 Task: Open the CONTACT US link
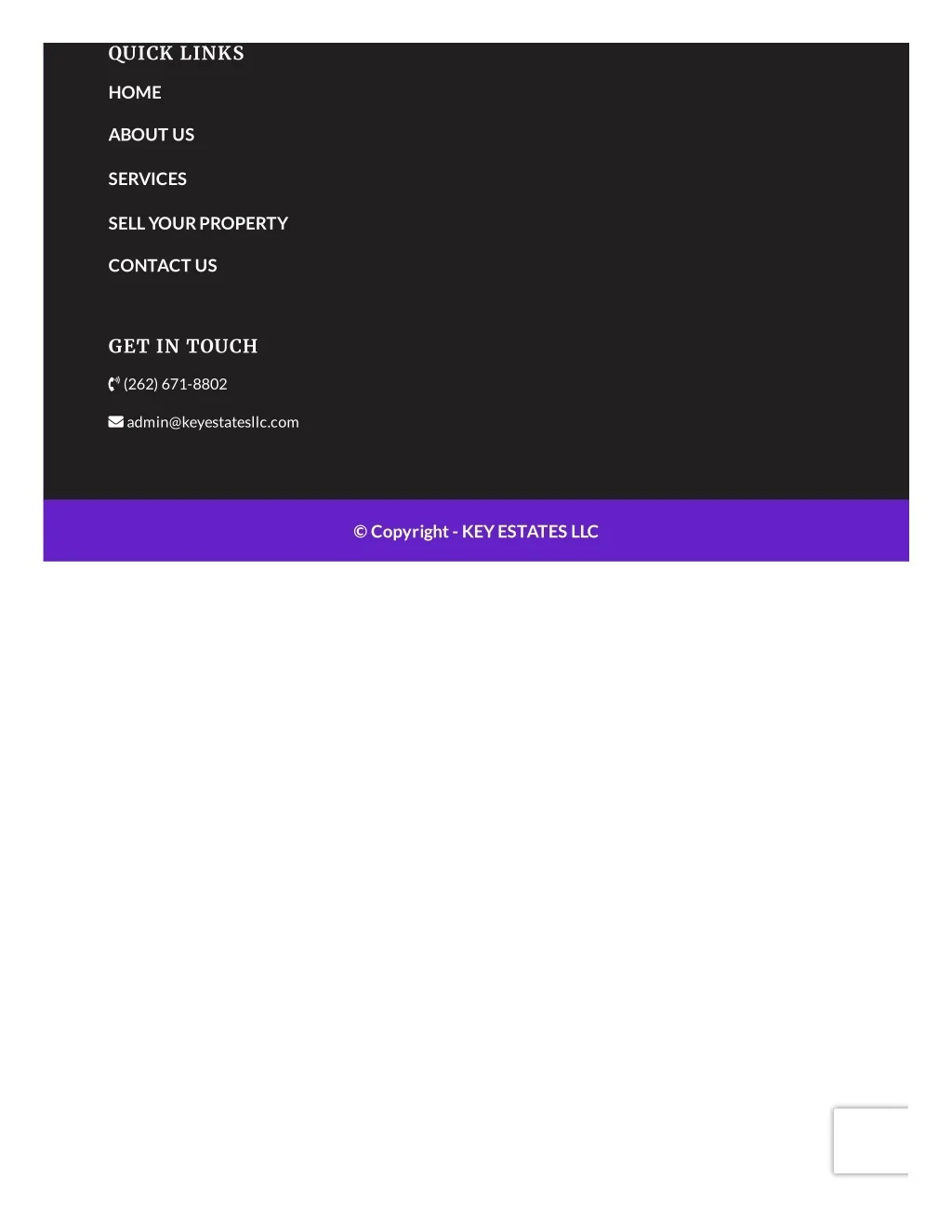[163, 266]
